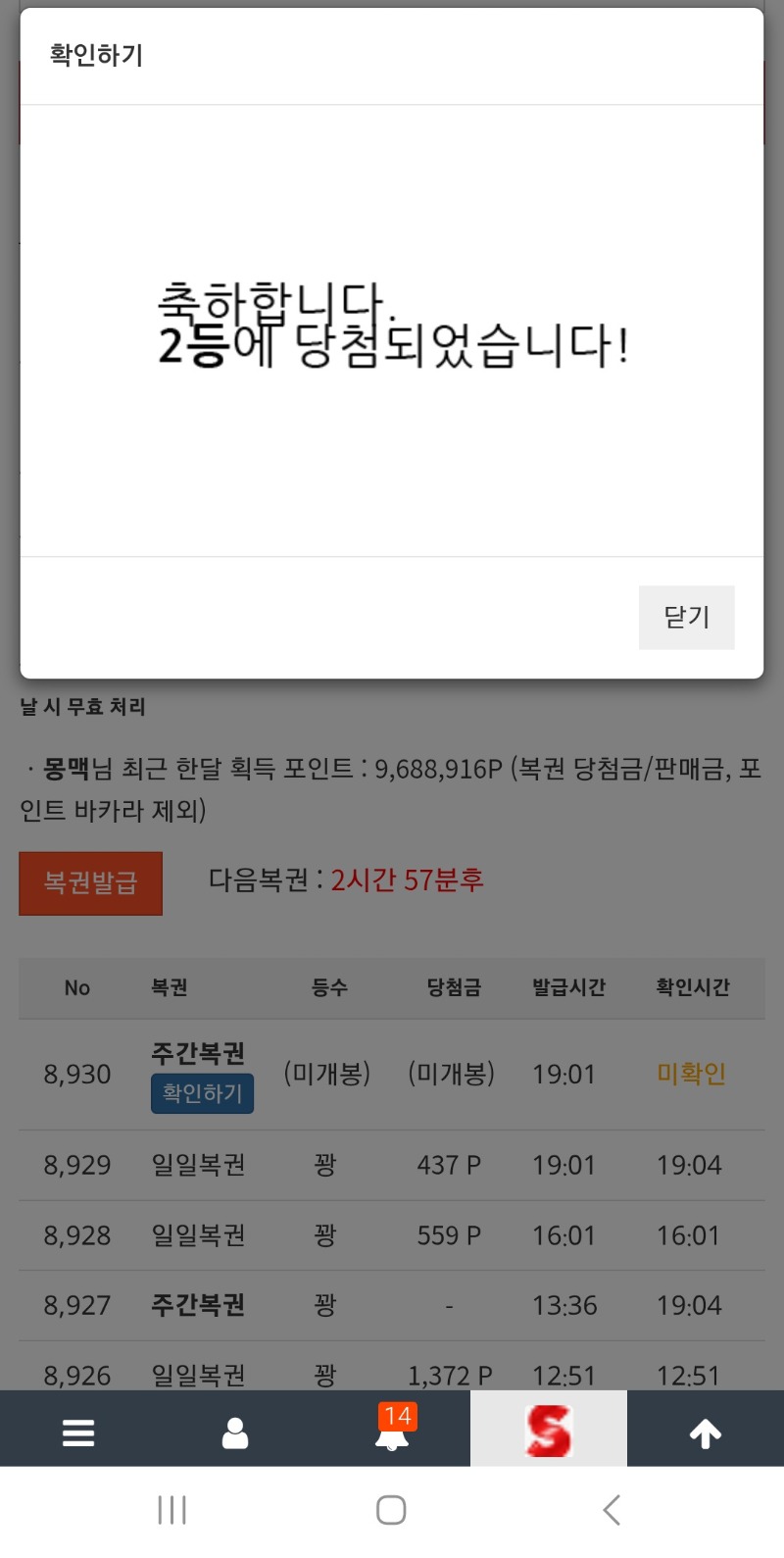The height and width of the screenshot is (1558, 784).
Task: Tap the 복권발급 button
Action: pos(90,883)
